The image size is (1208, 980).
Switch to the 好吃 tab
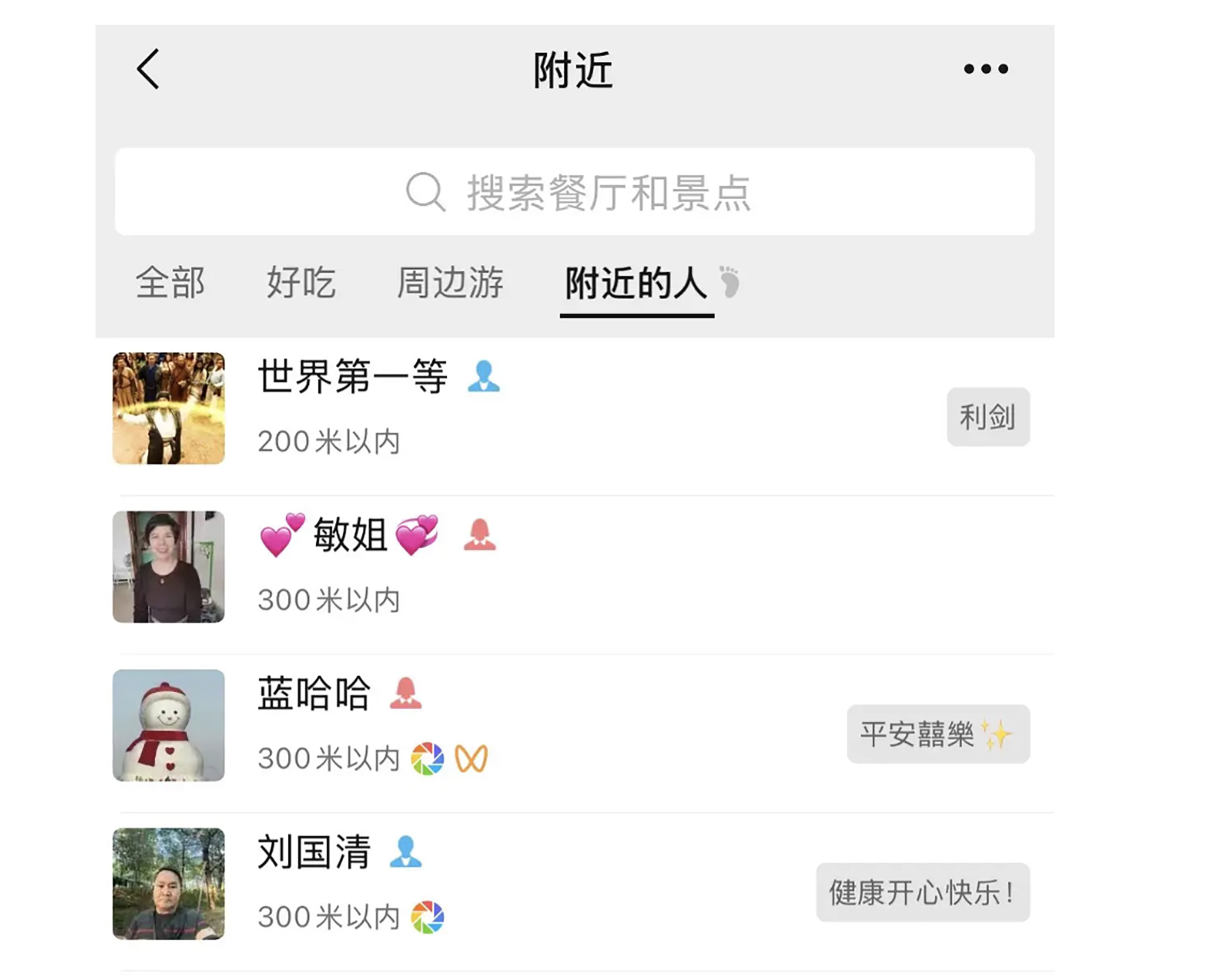301,282
